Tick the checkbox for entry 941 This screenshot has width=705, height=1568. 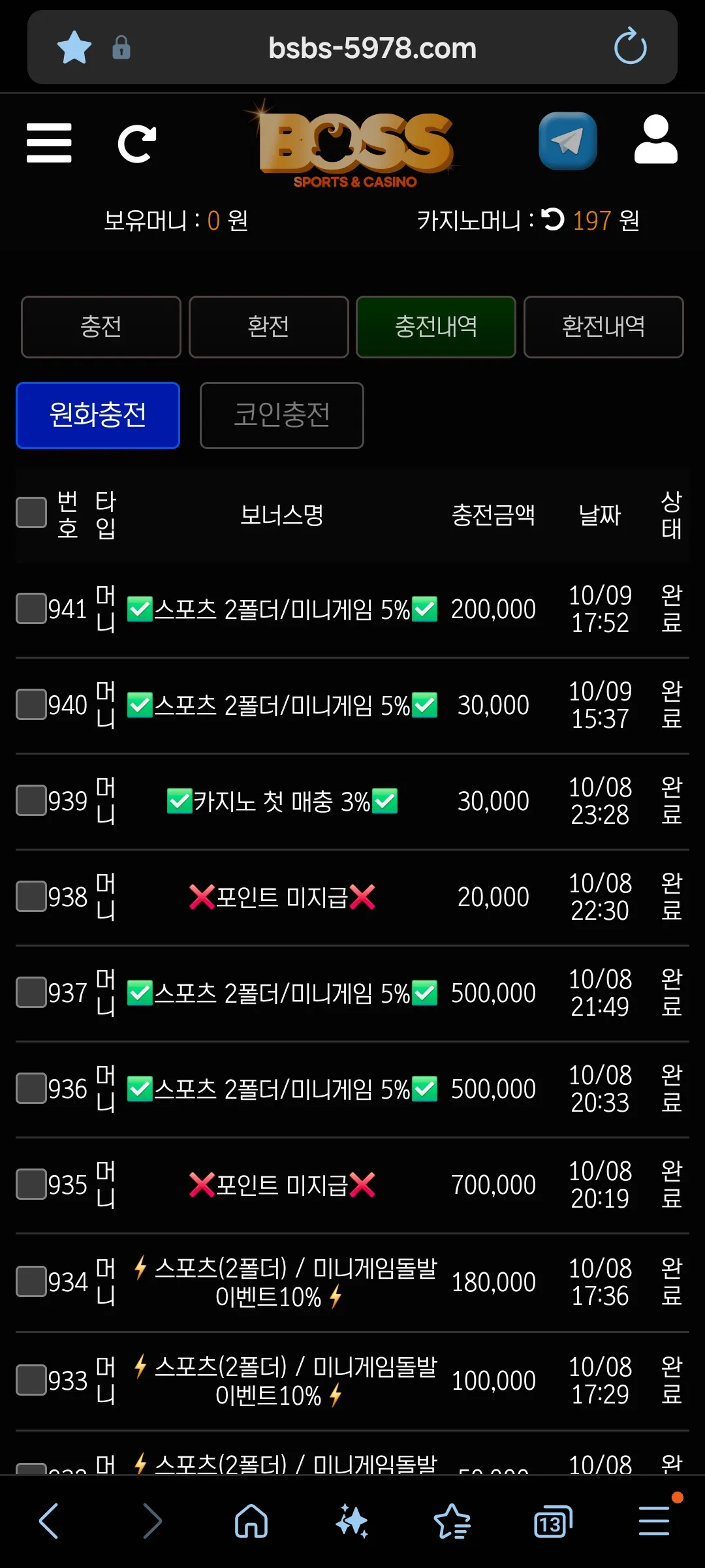tap(31, 608)
